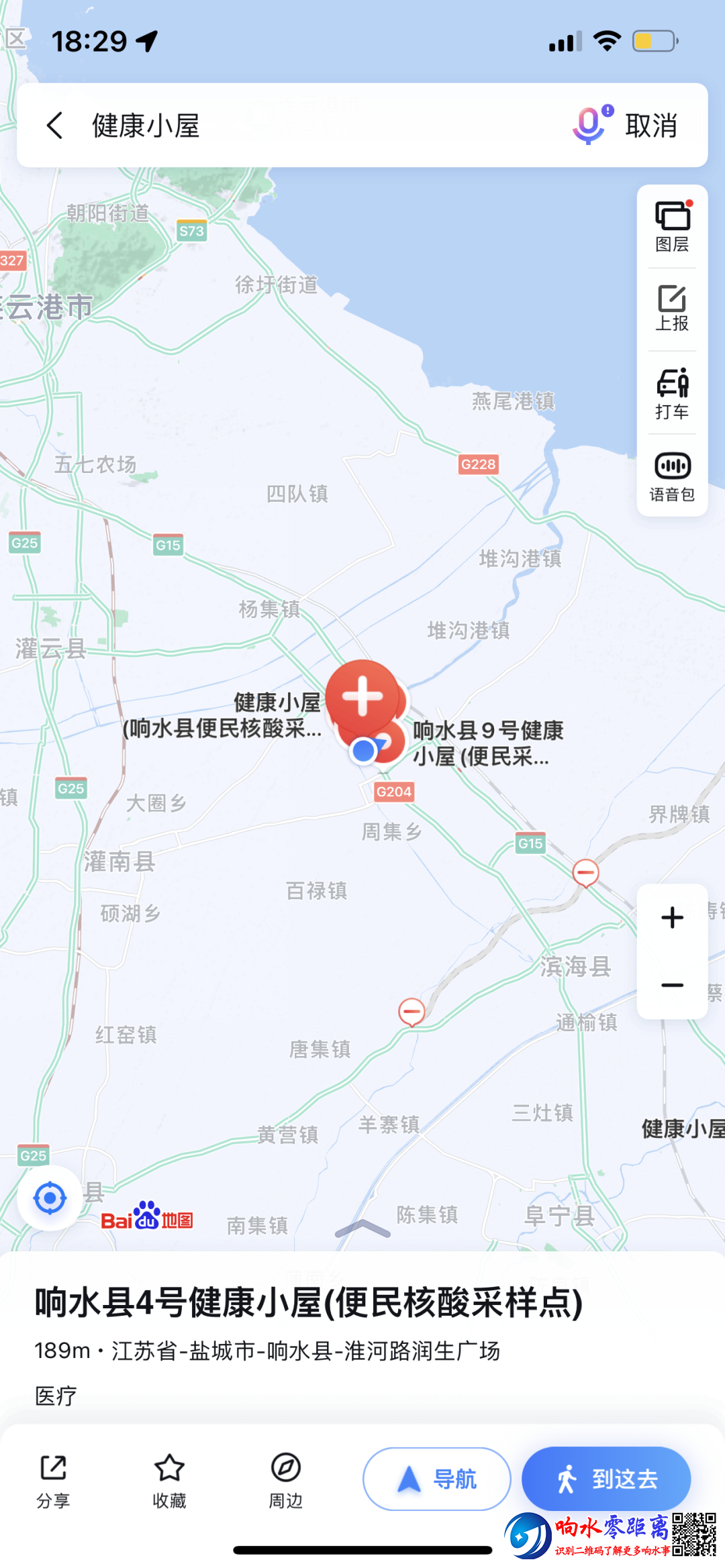This screenshot has width=725, height=1568.
Task: Cancel the search with 取消
Action: 650,125
